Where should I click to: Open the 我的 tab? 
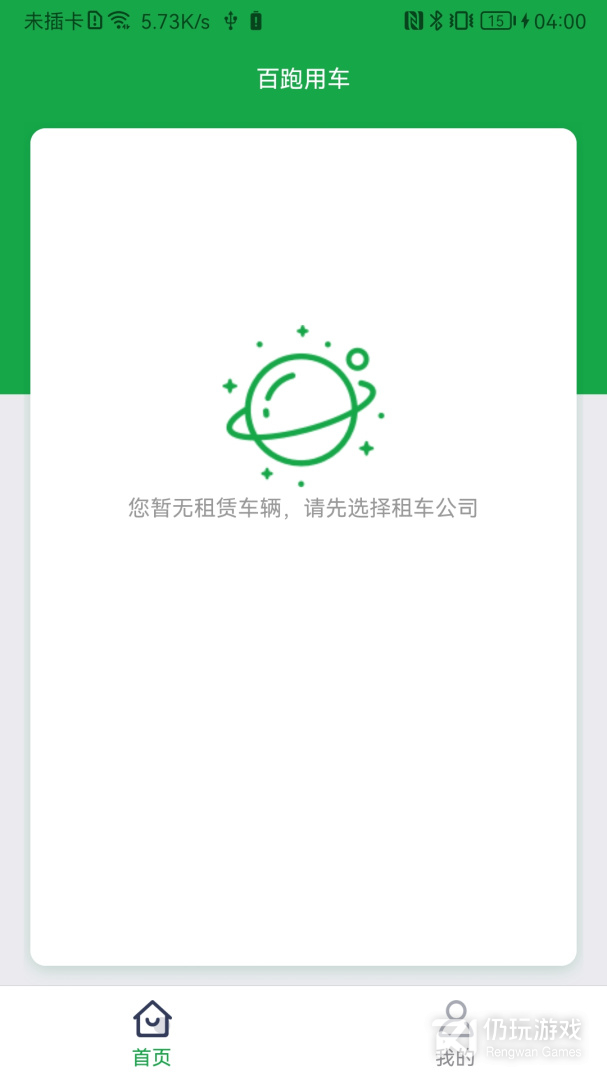[455, 1033]
